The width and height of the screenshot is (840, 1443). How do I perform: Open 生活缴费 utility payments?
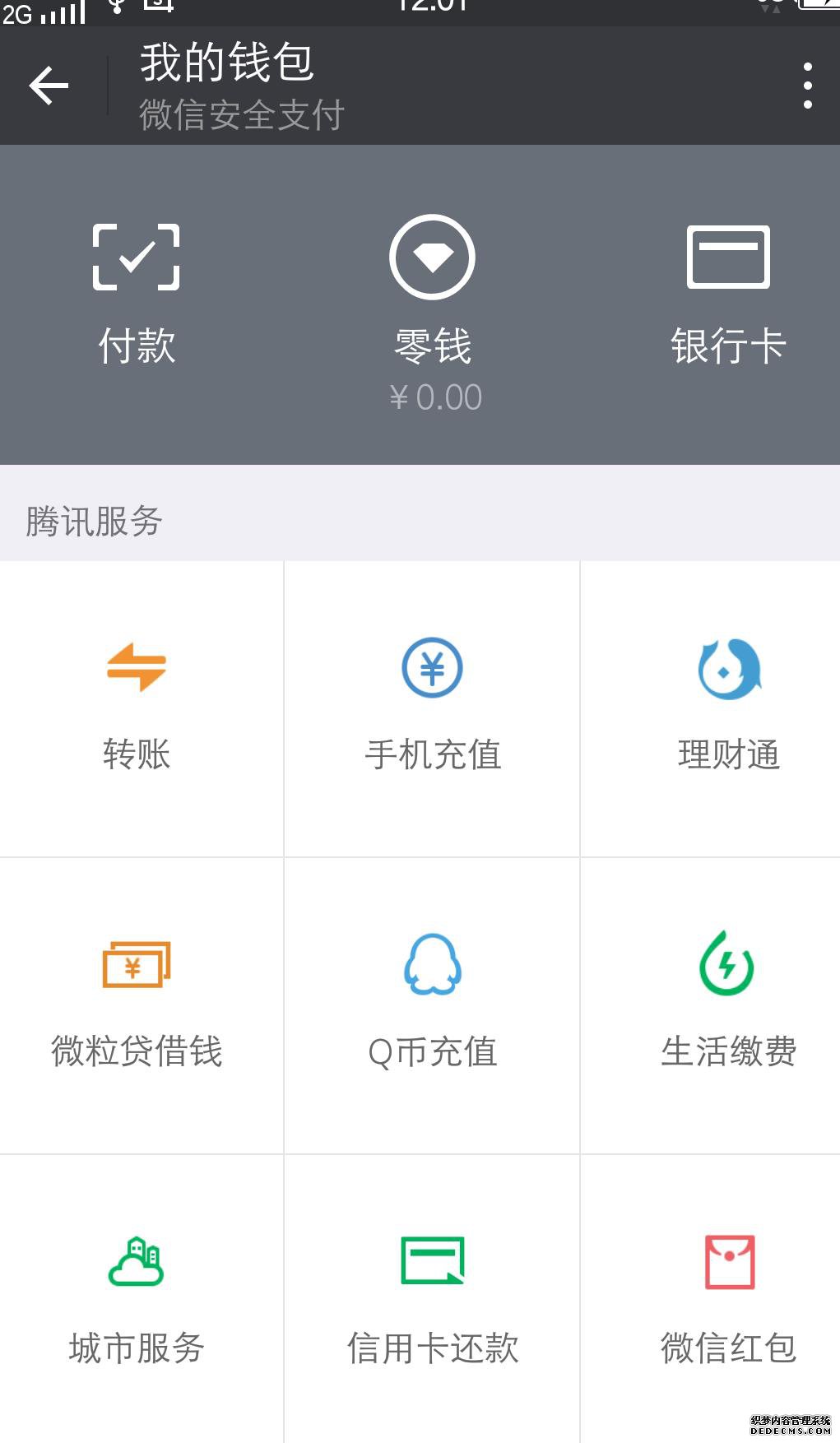click(x=729, y=1005)
